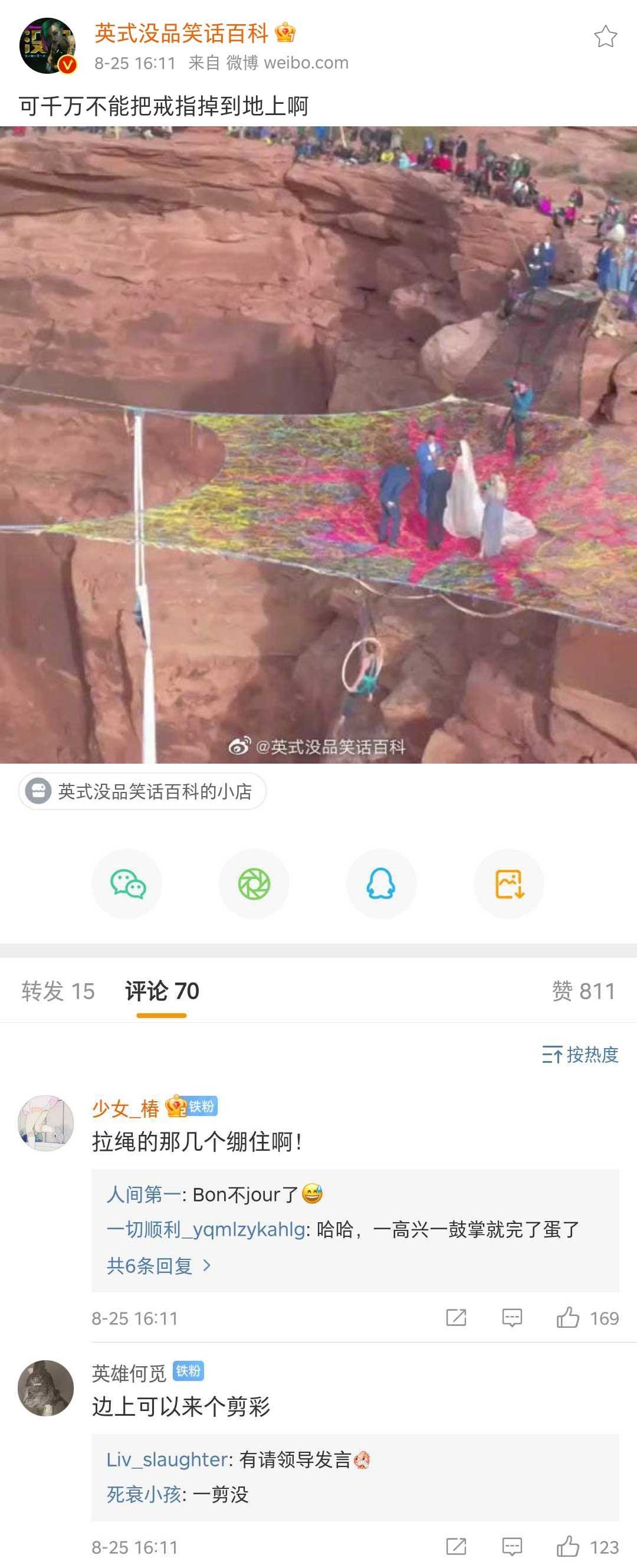637x1568 pixels.
Task: Like 少女_椿's comment
Action: (x=568, y=1317)
